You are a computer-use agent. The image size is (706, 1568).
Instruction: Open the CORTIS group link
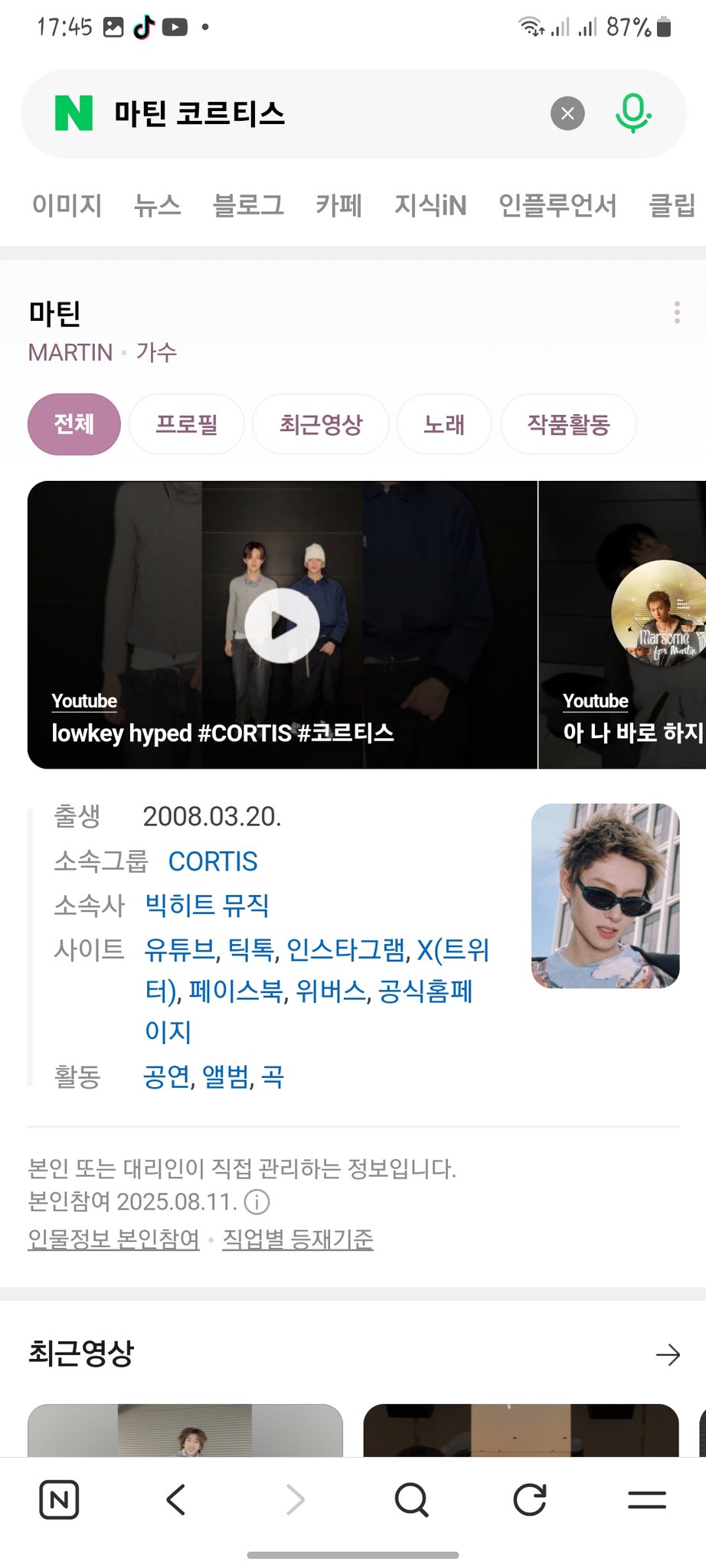tap(213, 861)
